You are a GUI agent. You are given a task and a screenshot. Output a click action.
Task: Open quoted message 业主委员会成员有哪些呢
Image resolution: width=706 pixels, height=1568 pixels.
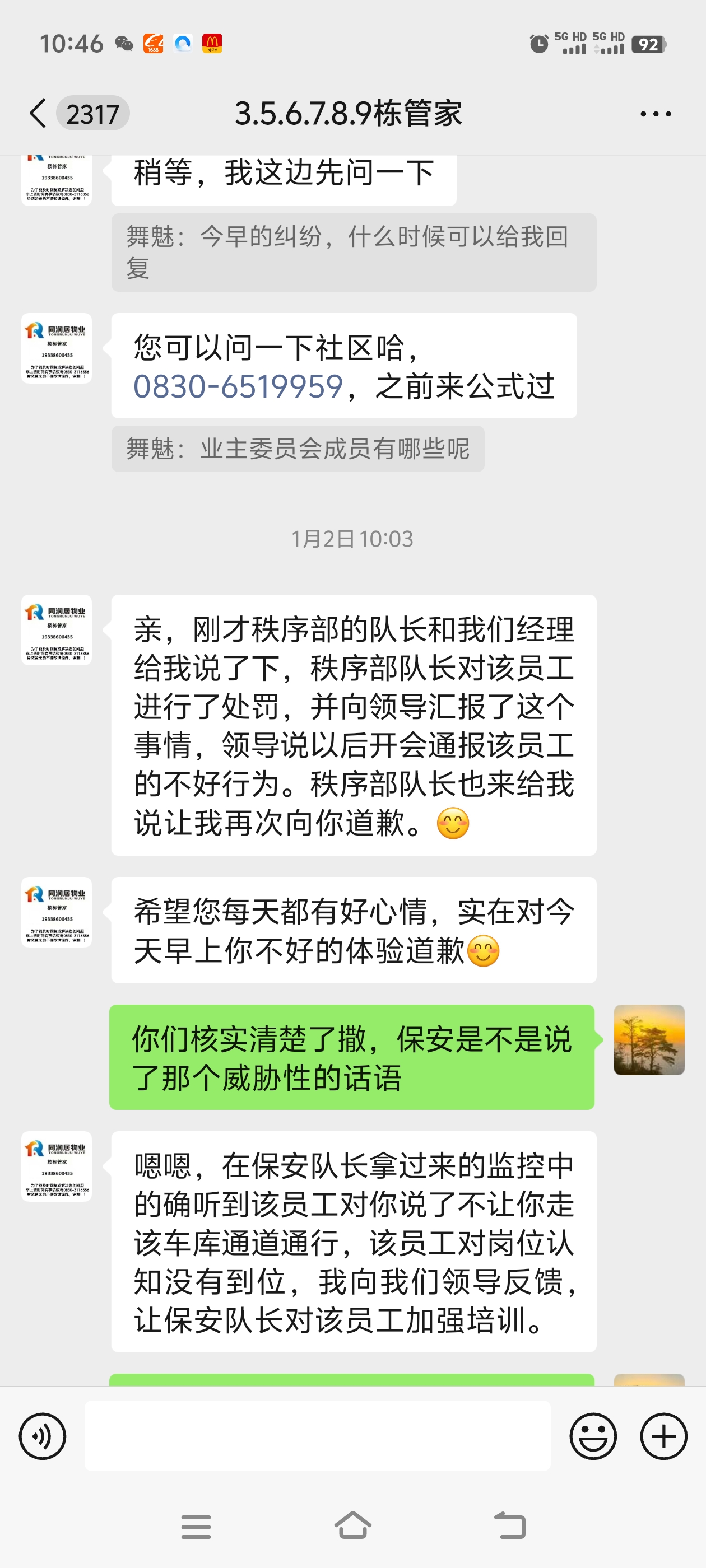coord(298,449)
